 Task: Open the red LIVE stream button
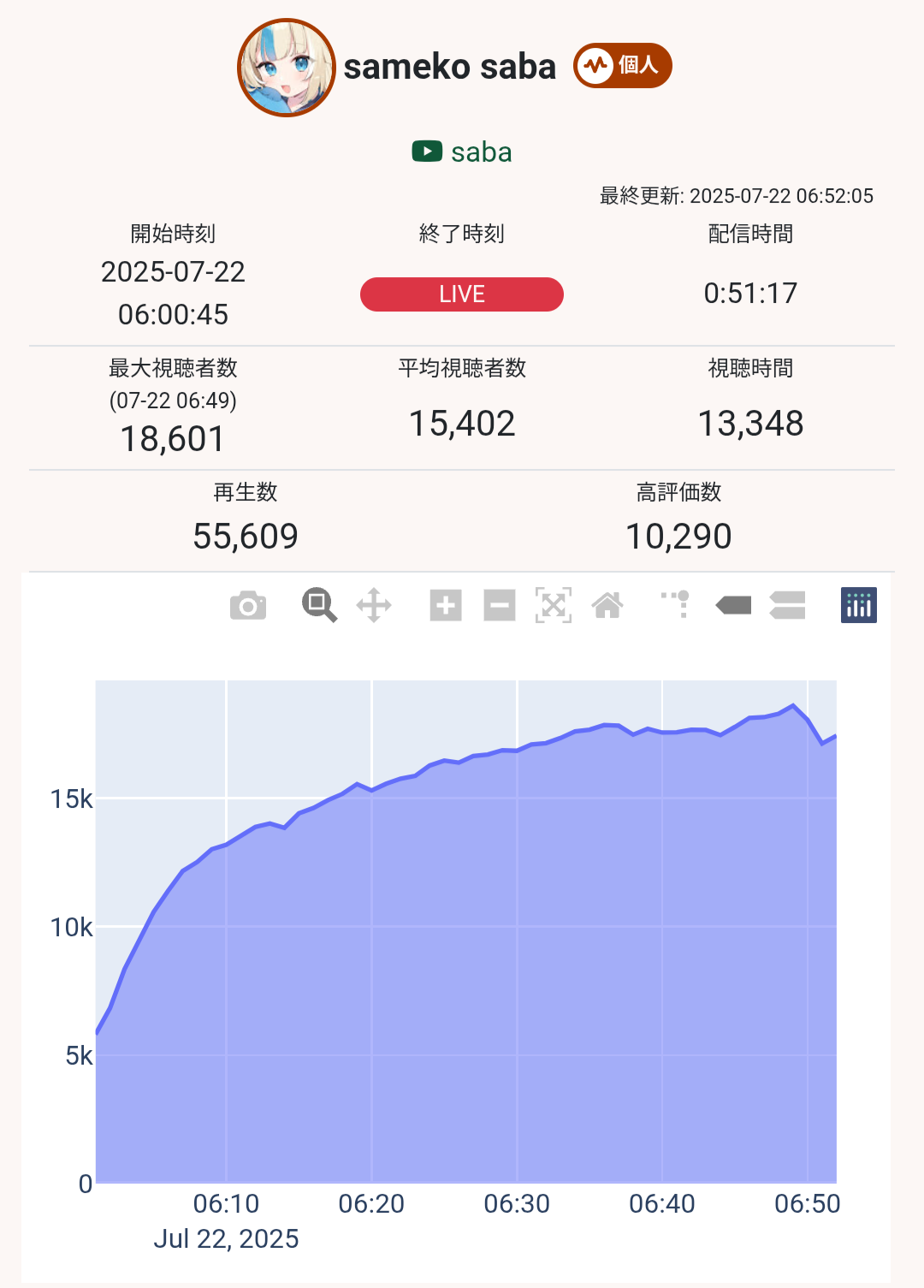click(462, 294)
